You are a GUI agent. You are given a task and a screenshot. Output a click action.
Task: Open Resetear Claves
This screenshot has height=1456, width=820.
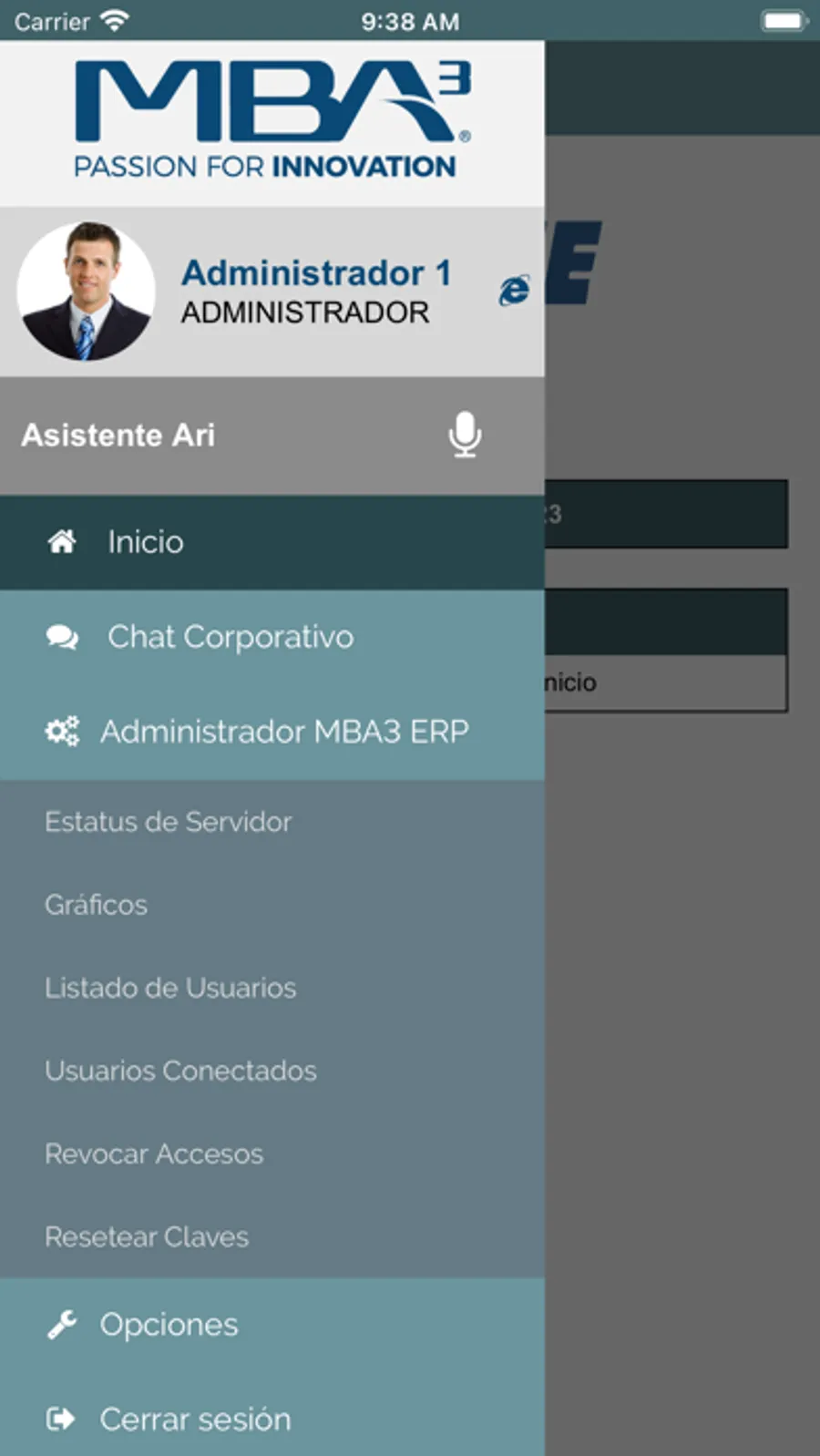[272, 1236]
